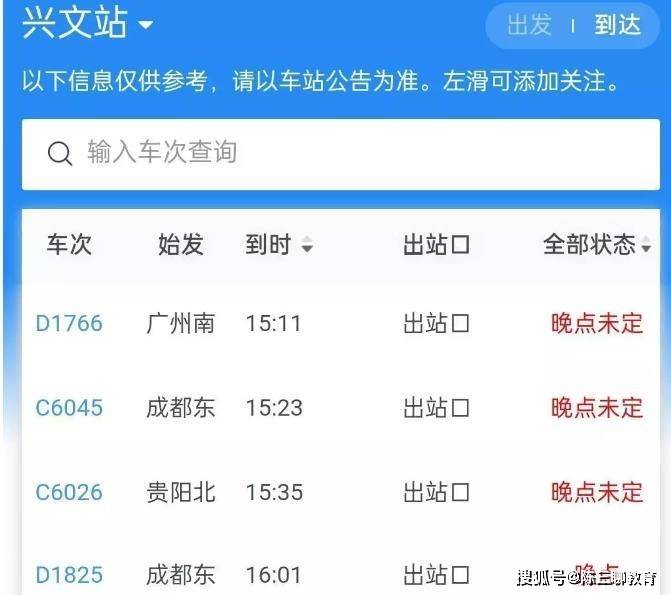Open train D1825 from 成都东

[69, 575]
